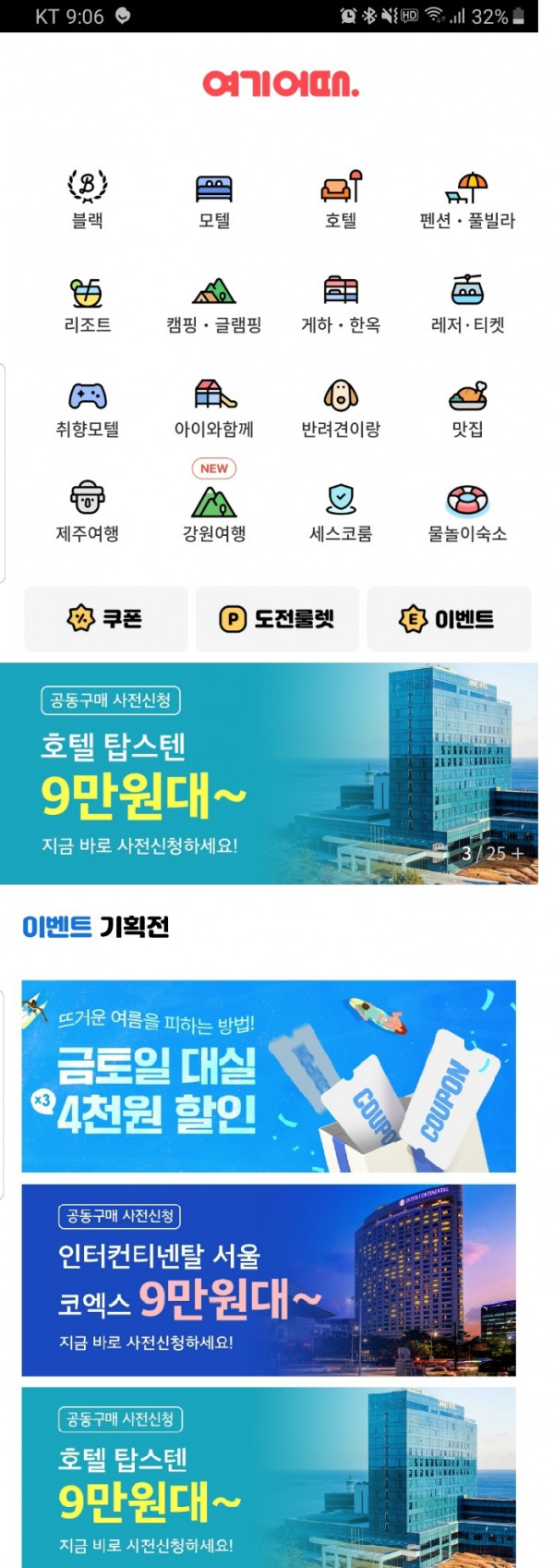This screenshot has height=1568, width=554.
Task: Select the 모텔 category
Action: [214, 199]
